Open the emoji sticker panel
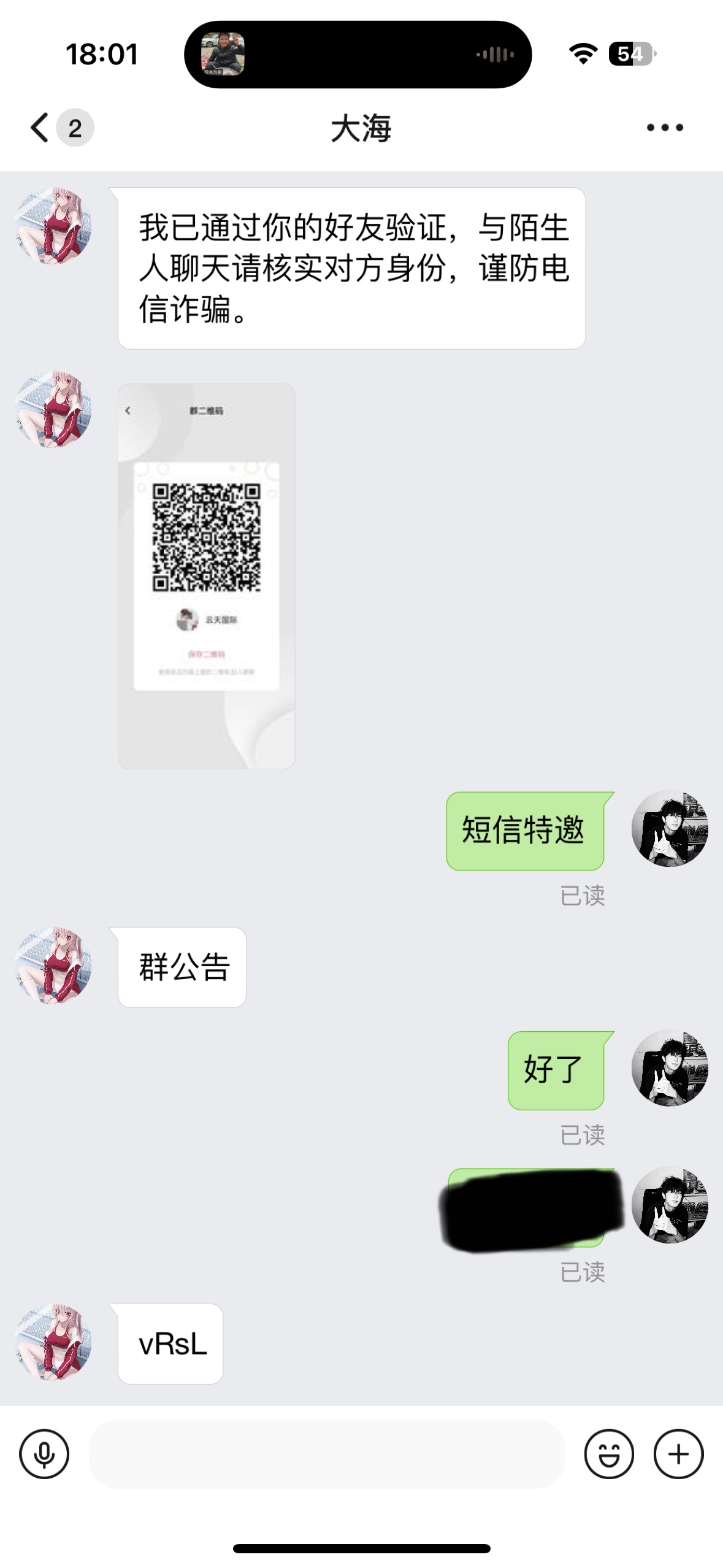This screenshot has width=723, height=1568. point(608,1453)
